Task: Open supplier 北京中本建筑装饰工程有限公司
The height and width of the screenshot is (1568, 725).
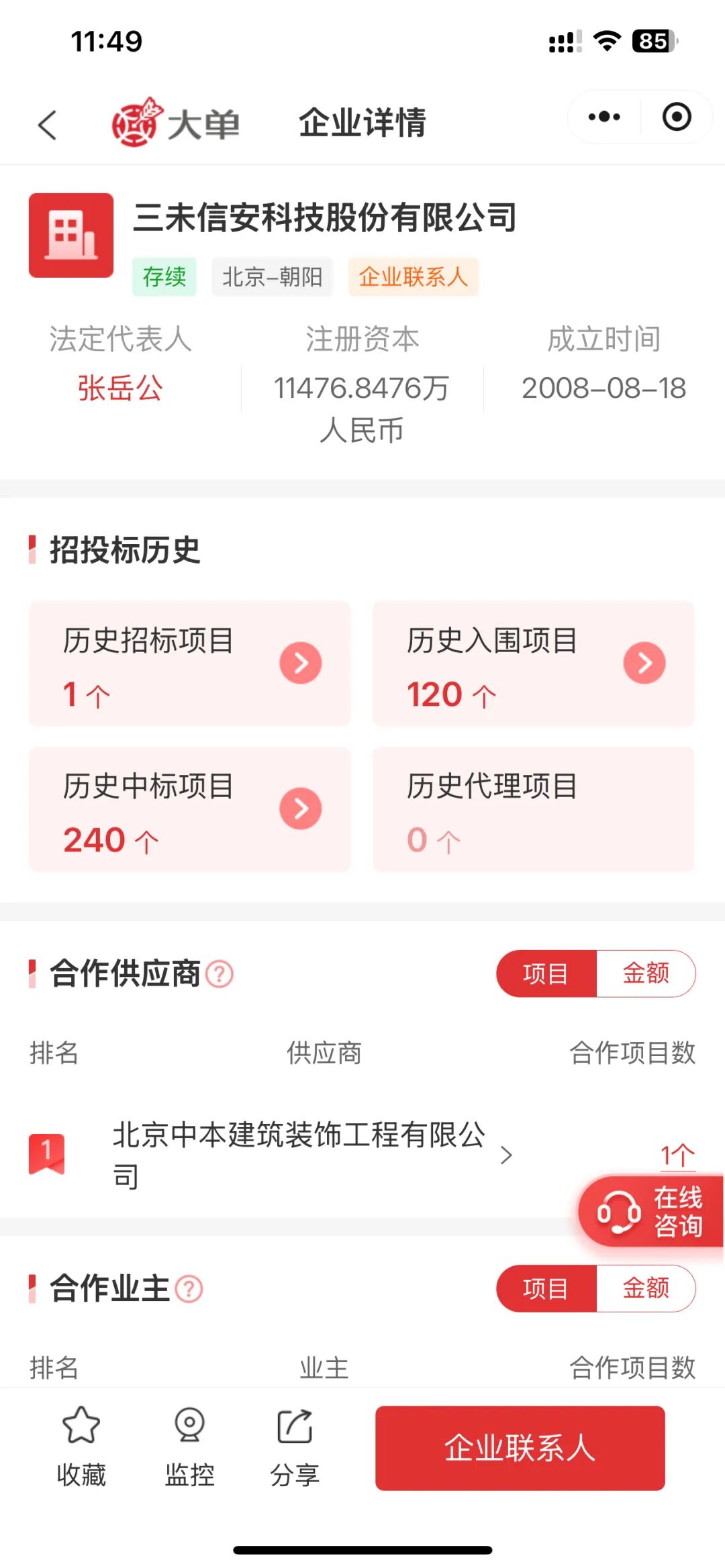Action: coord(299,1155)
